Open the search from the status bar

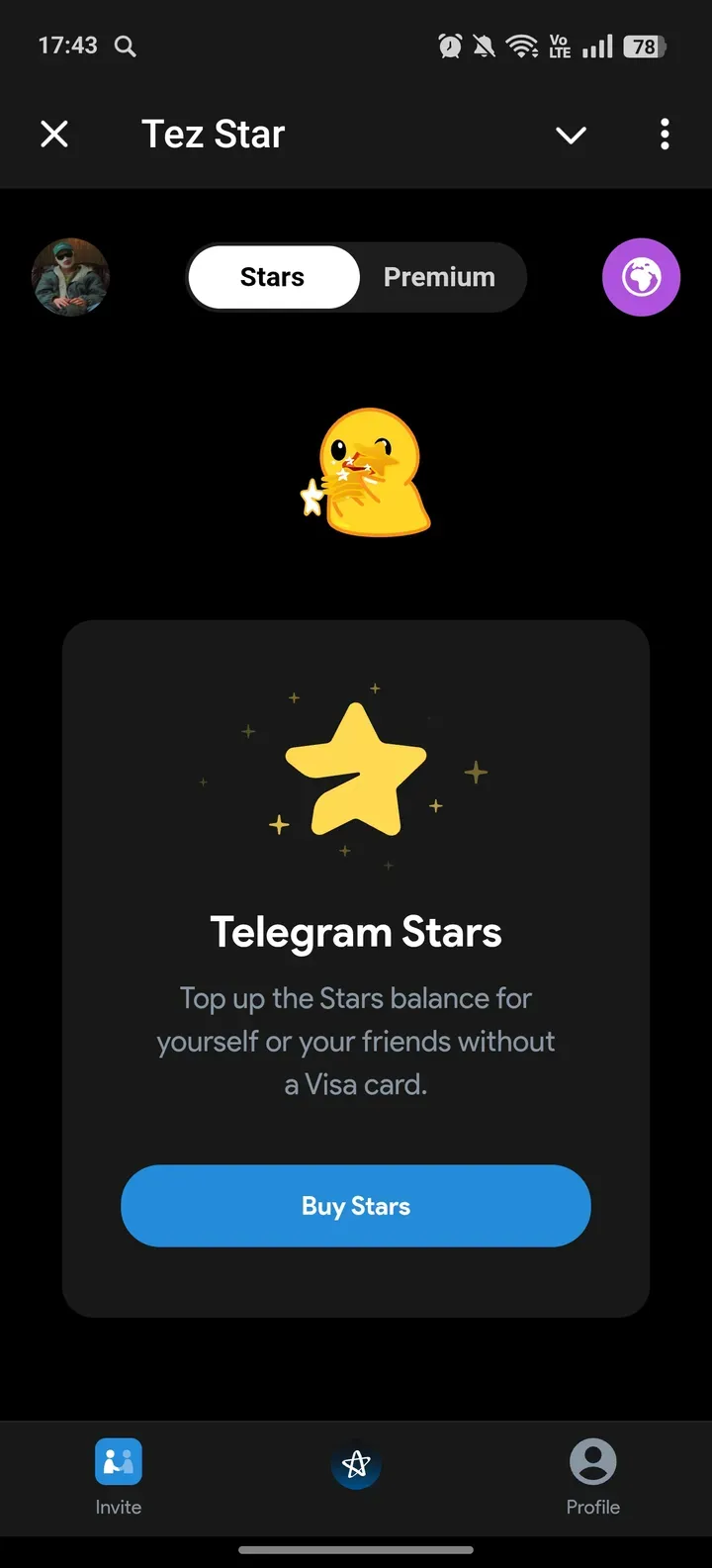[x=125, y=46]
